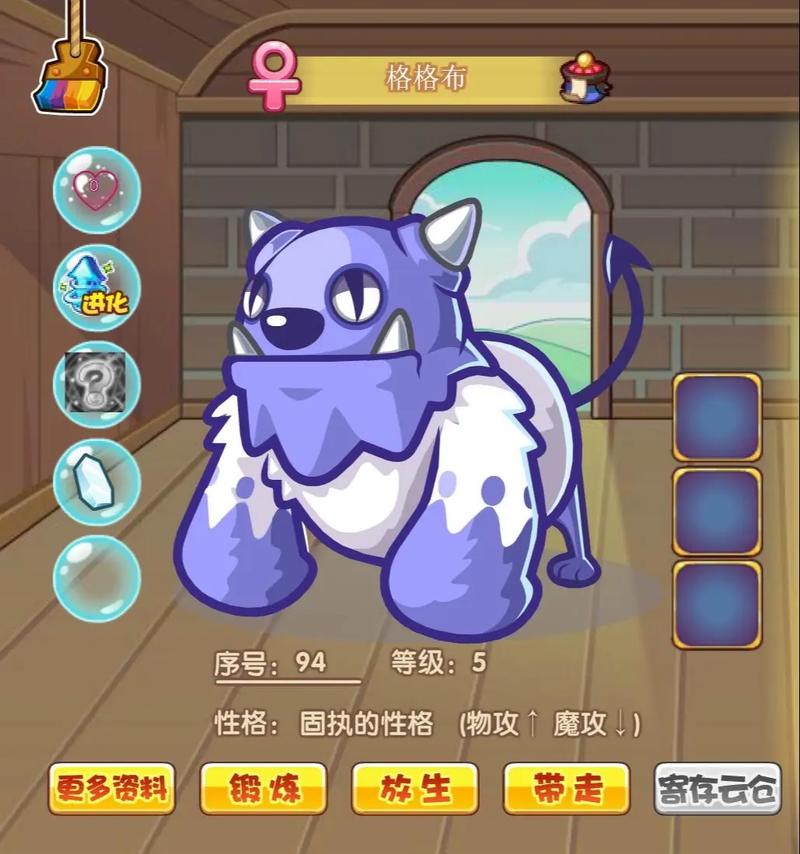This screenshot has width=800, height=854.
Task: Take the pet along with 带走
Action: [567, 791]
